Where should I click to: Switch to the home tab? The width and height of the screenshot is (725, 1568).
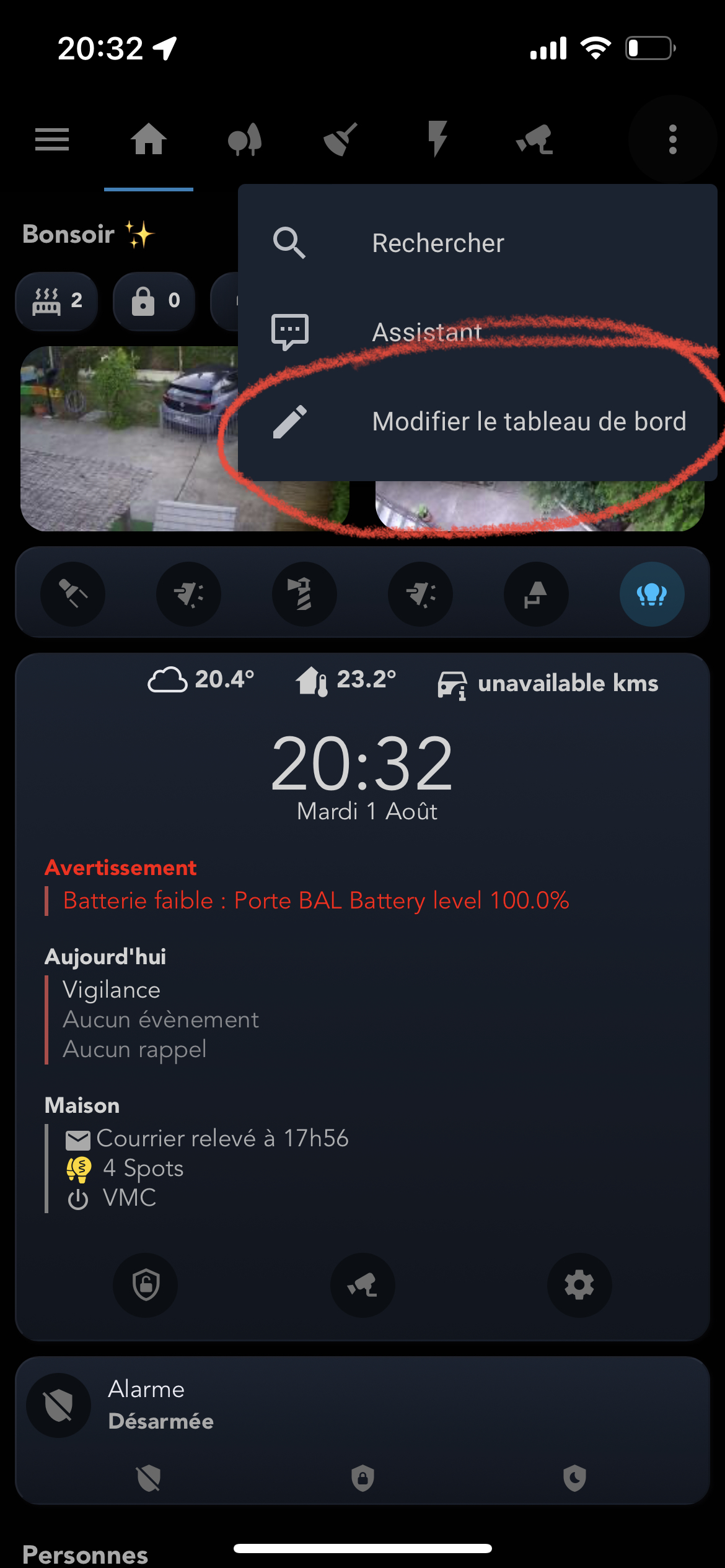(x=149, y=139)
